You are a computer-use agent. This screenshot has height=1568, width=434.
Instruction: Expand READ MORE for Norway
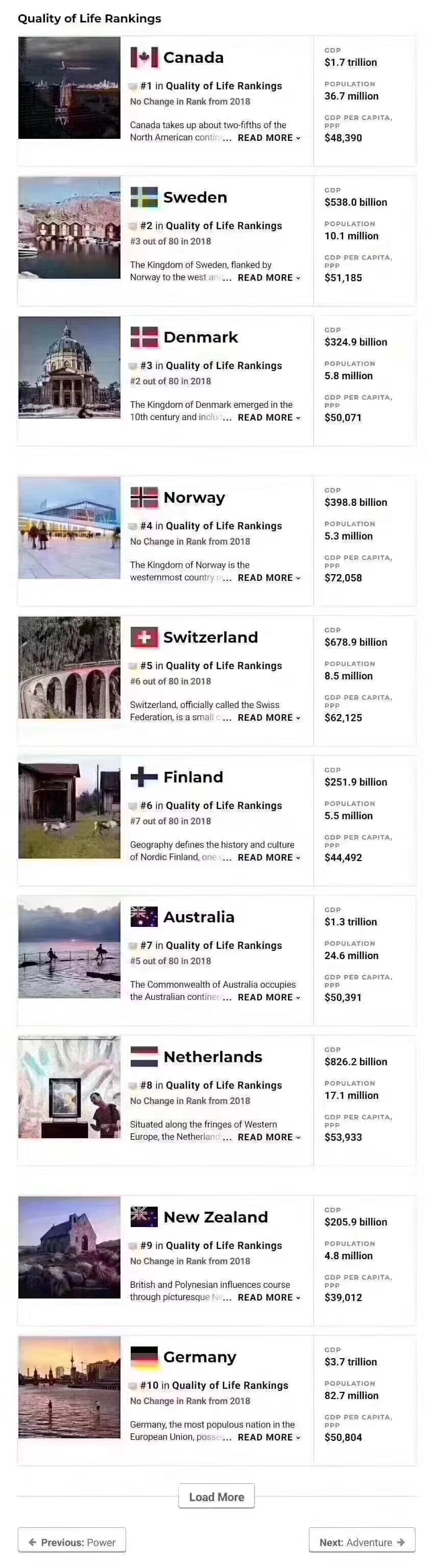[269, 578]
